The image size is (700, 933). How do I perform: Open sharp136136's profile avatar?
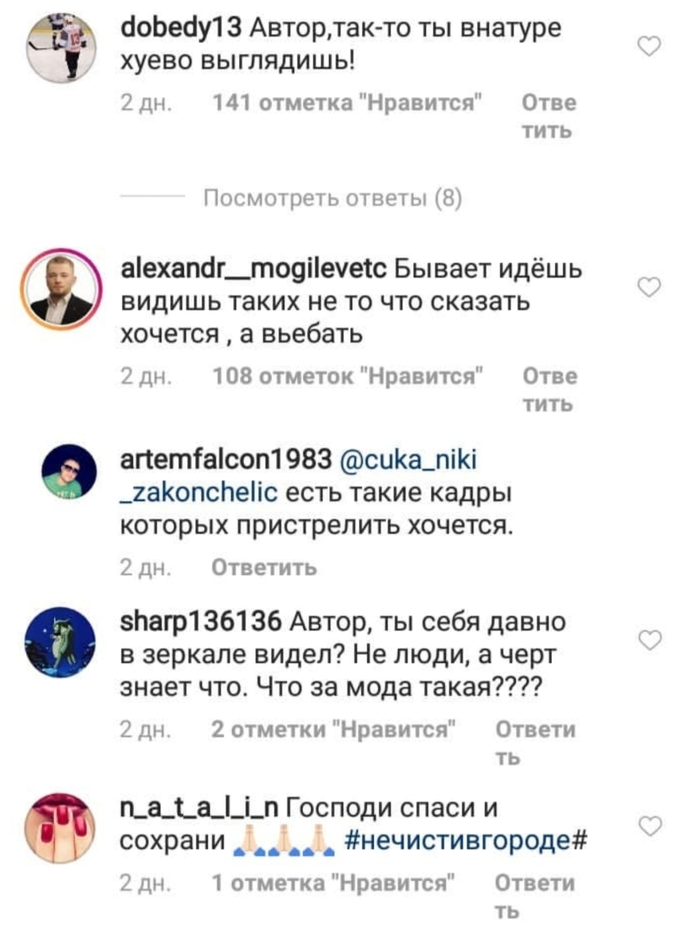[57, 644]
